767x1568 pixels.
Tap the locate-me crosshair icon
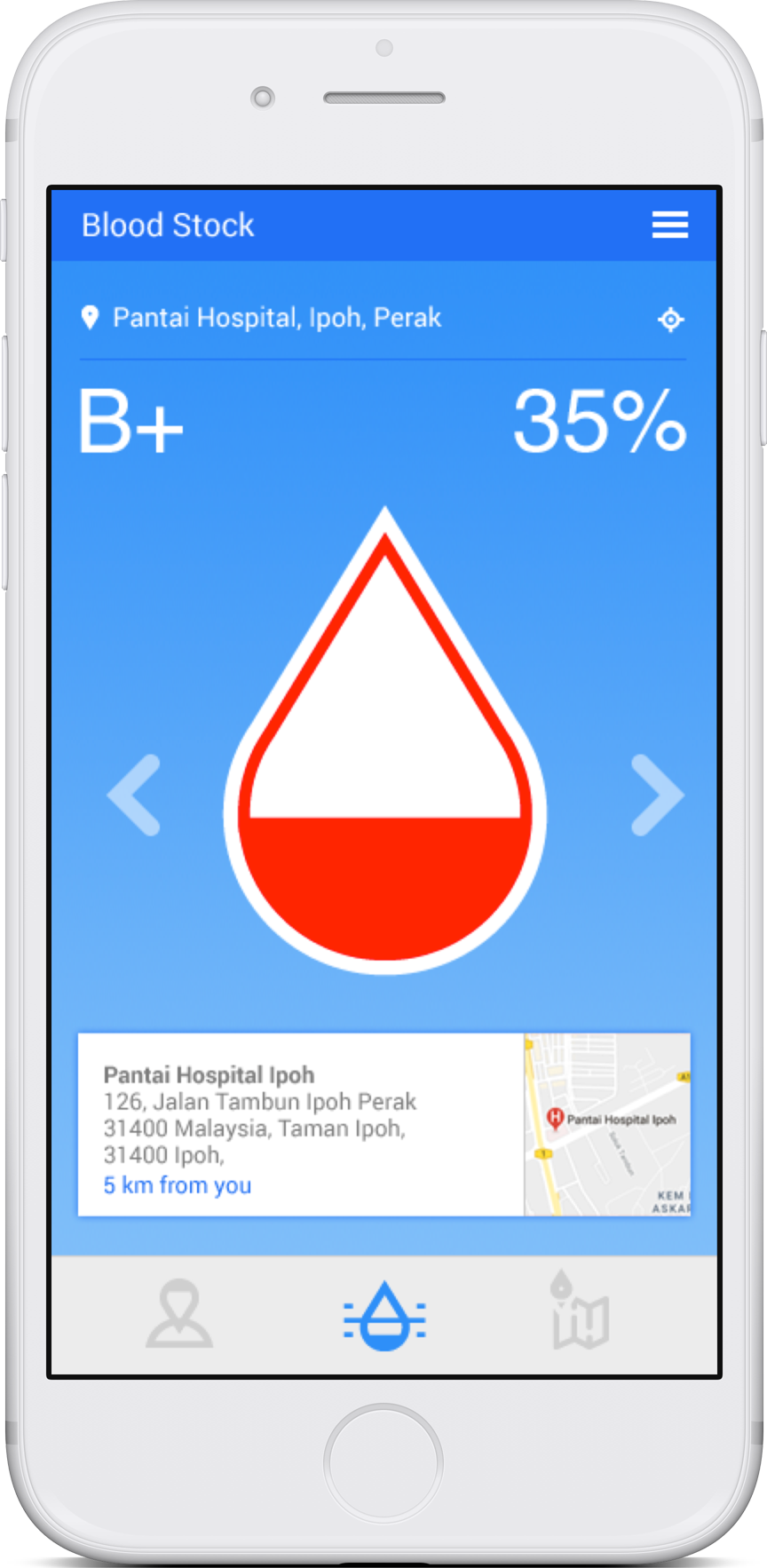tap(670, 319)
